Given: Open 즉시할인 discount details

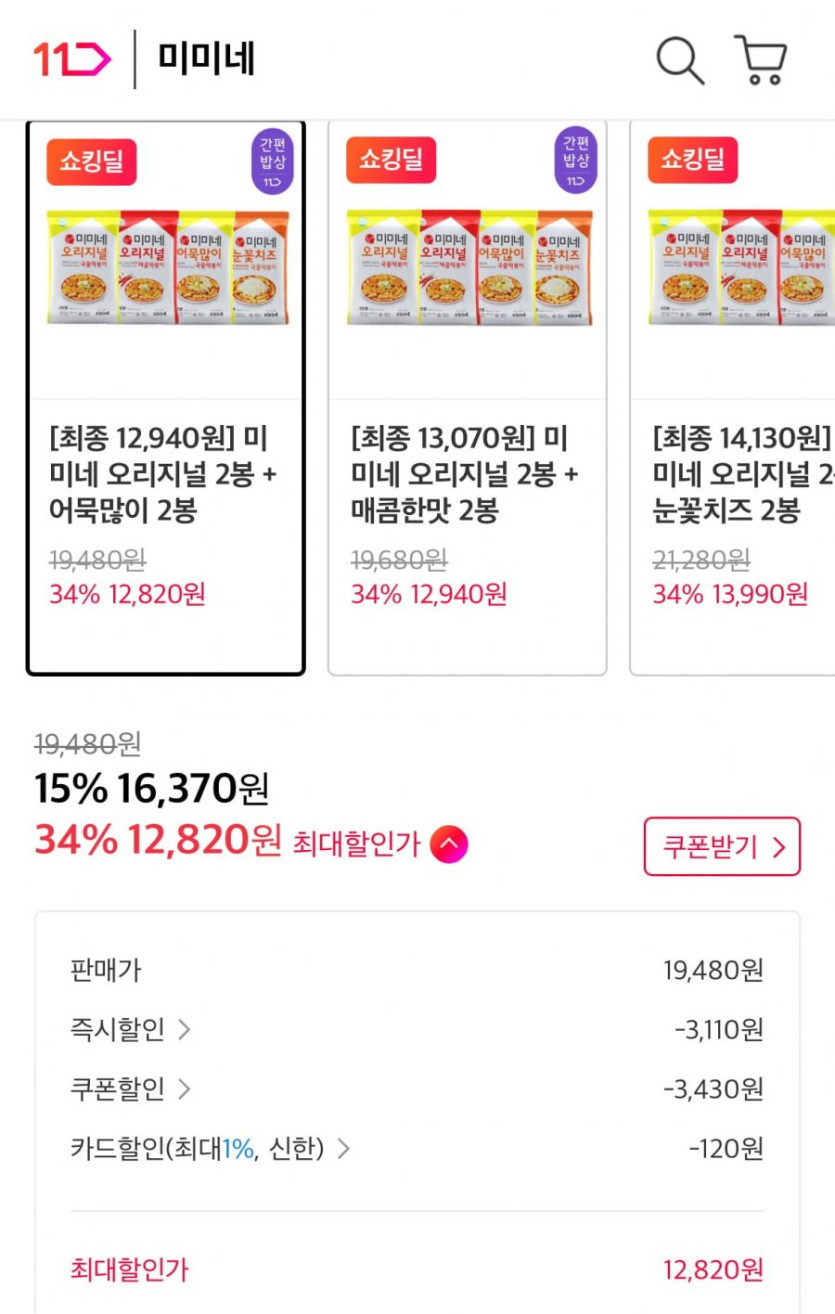Looking at the screenshot, I should (x=130, y=1030).
